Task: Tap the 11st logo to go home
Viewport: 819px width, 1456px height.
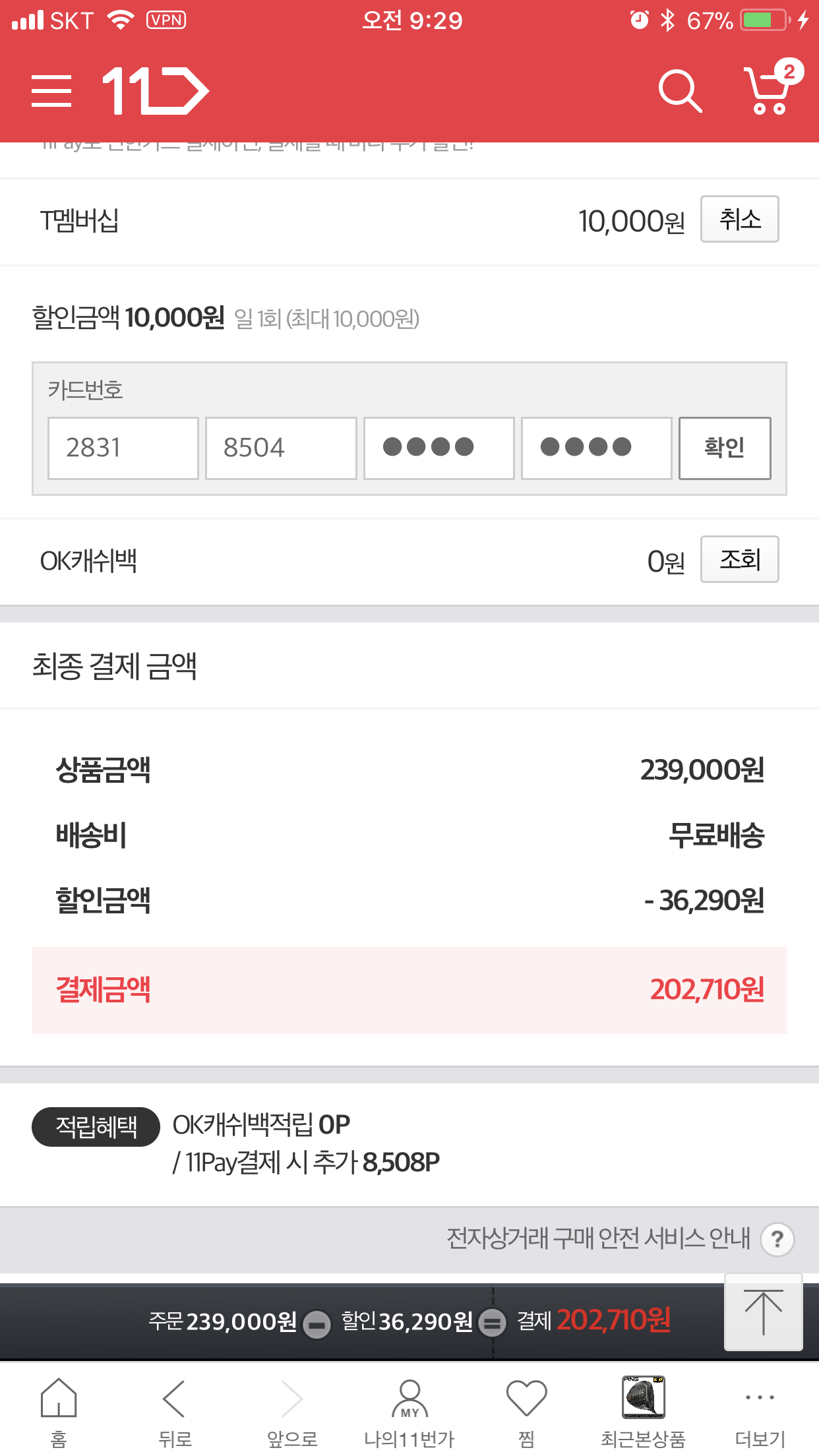Action: coord(156,91)
